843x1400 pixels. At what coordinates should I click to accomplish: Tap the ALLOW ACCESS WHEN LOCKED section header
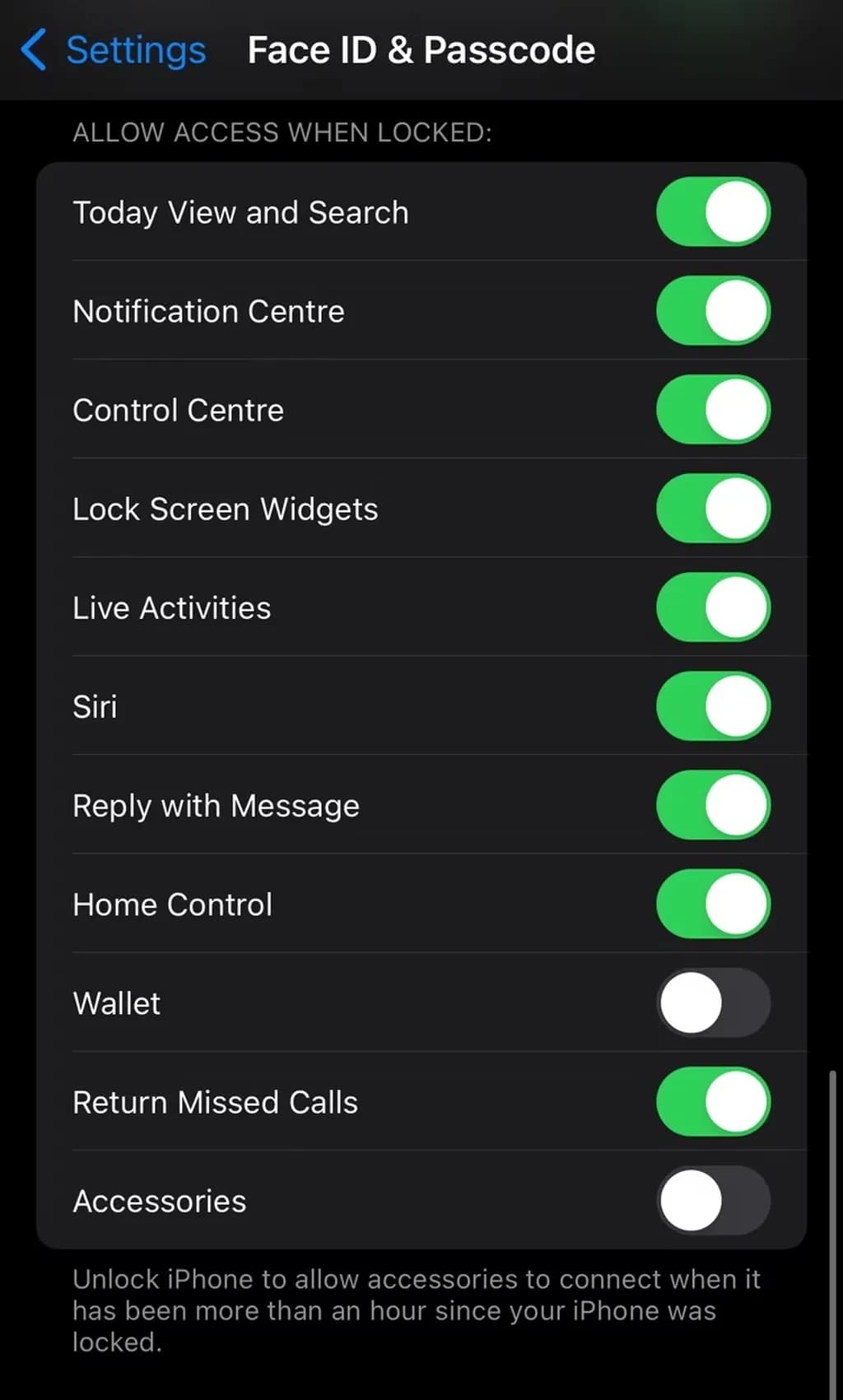point(283,132)
